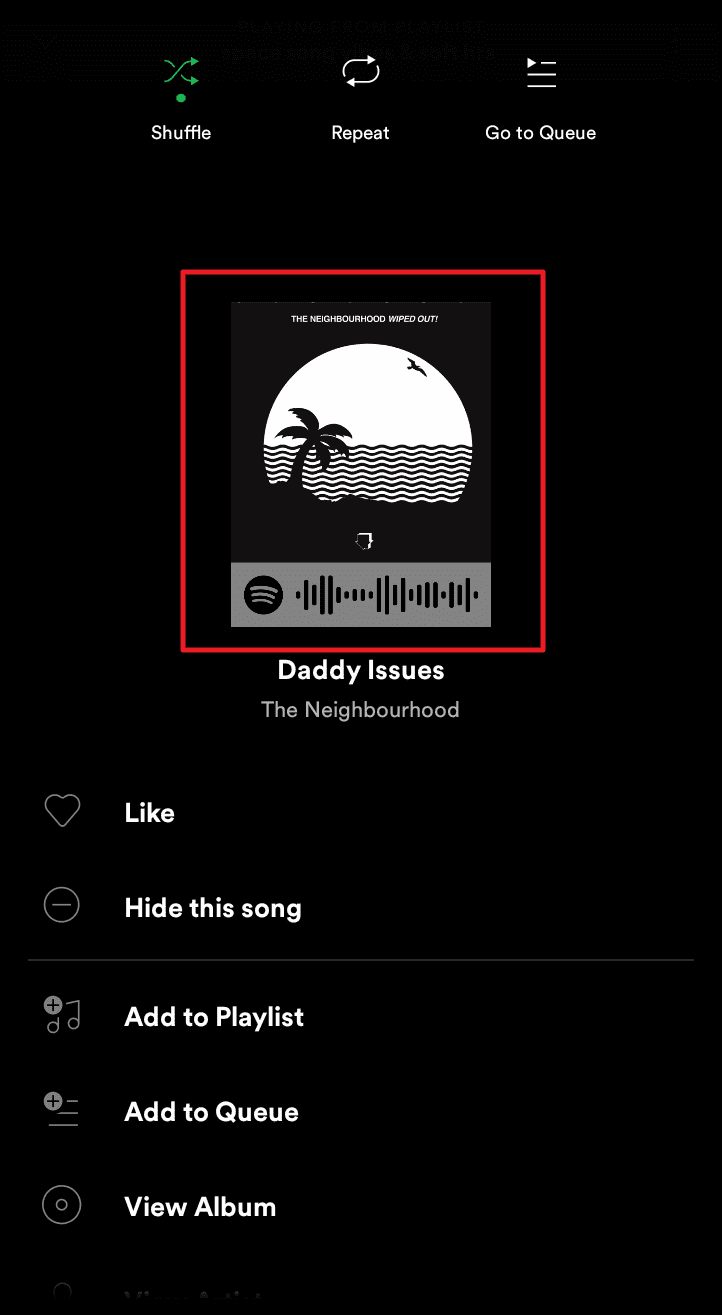This screenshot has height=1315, width=722.
Task: Open View Album
Action: click(x=200, y=1207)
